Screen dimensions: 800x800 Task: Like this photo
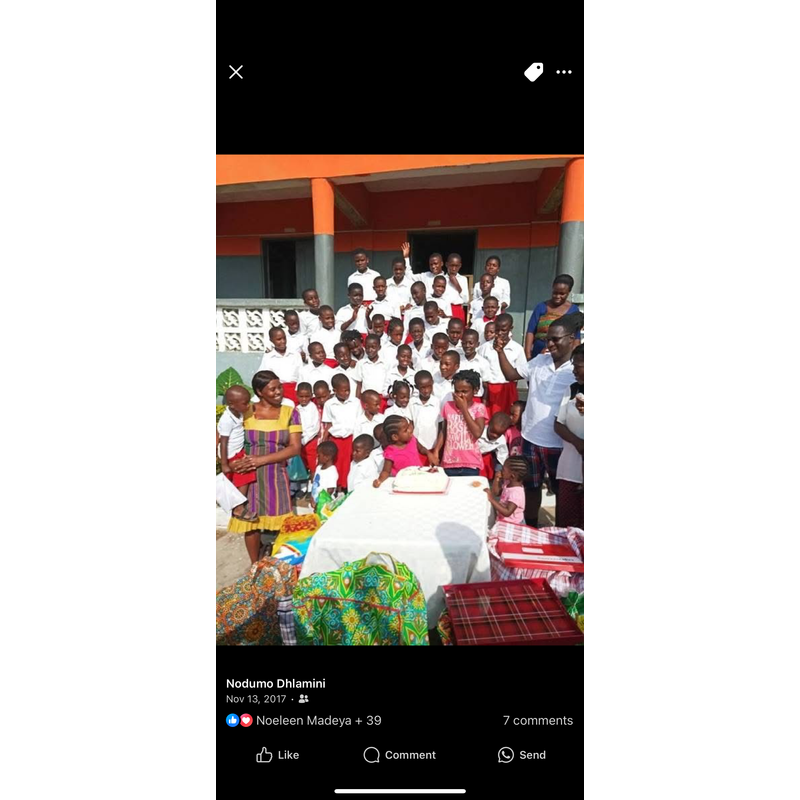tap(277, 755)
